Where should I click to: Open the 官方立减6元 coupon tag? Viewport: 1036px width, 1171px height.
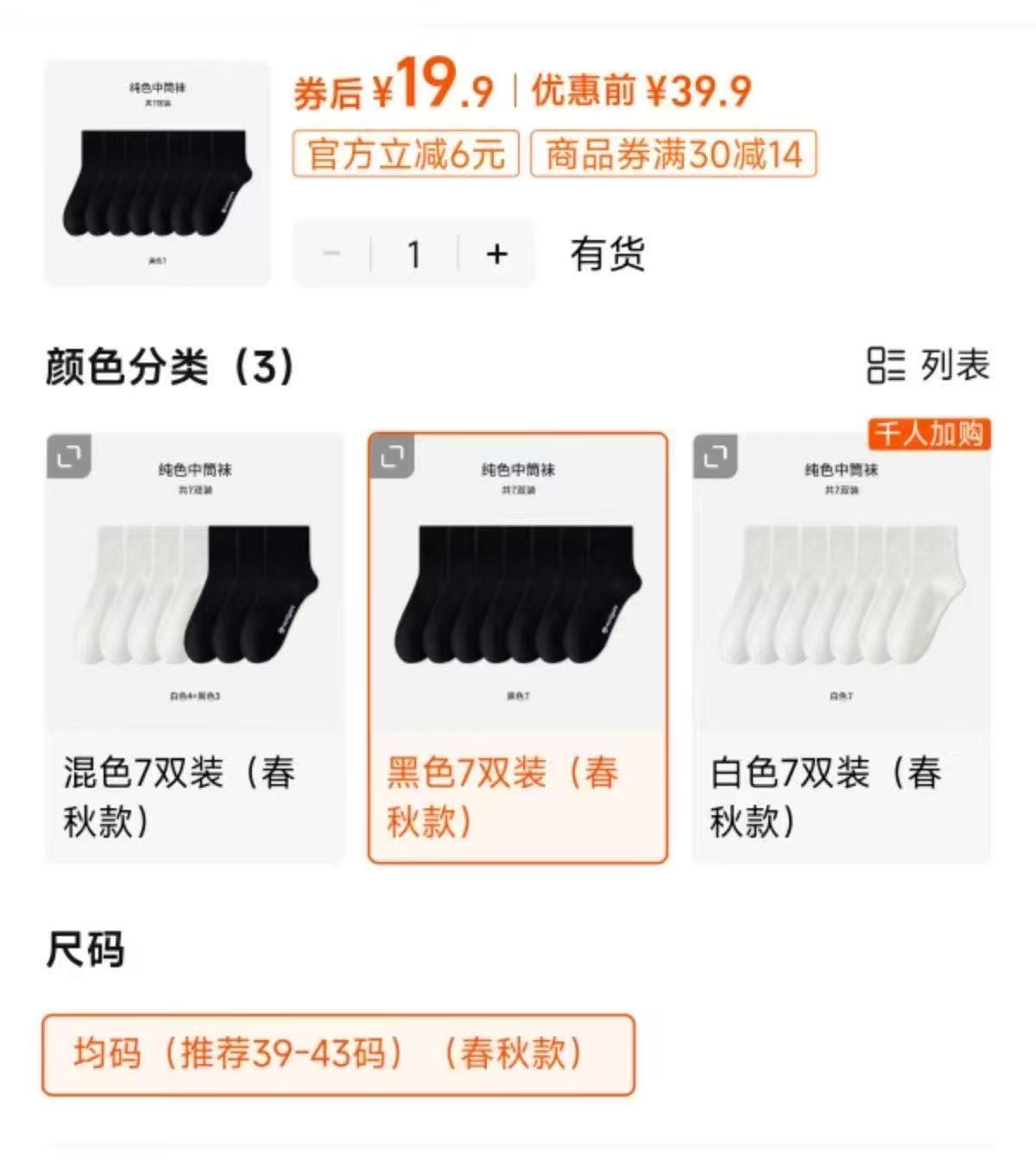pyautogui.click(x=405, y=157)
